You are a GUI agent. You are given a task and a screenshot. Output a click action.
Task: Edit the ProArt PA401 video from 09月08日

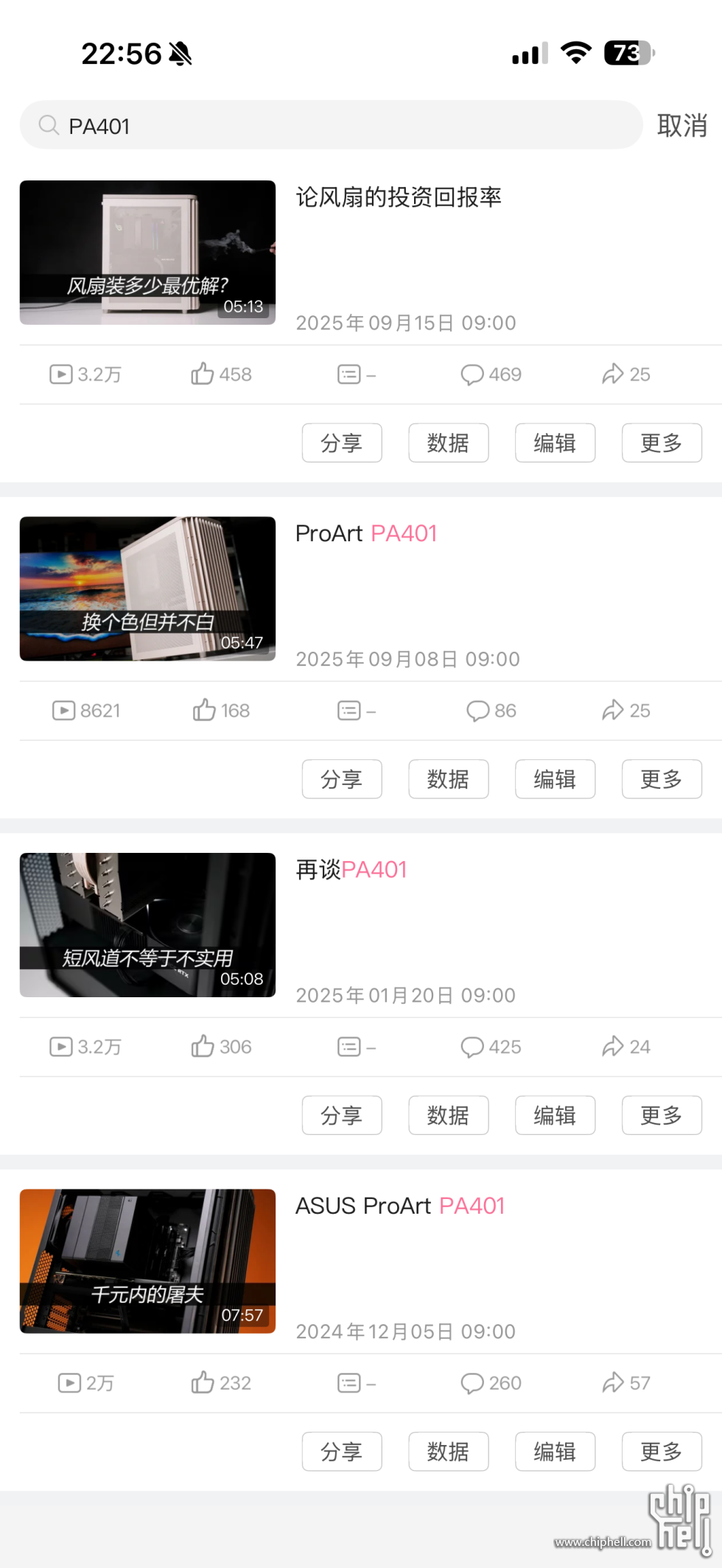[x=555, y=779]
